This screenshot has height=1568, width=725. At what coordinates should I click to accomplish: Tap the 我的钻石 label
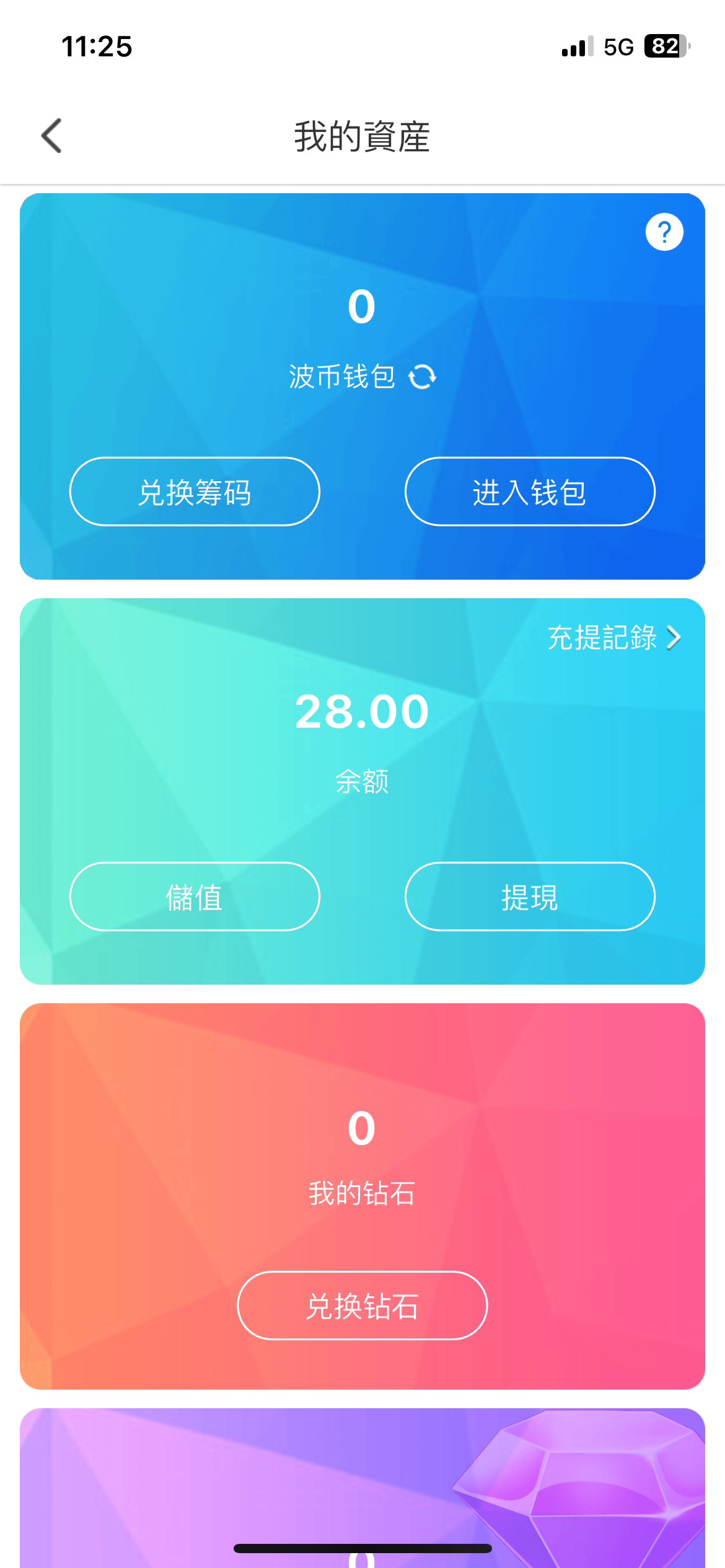362,1193
